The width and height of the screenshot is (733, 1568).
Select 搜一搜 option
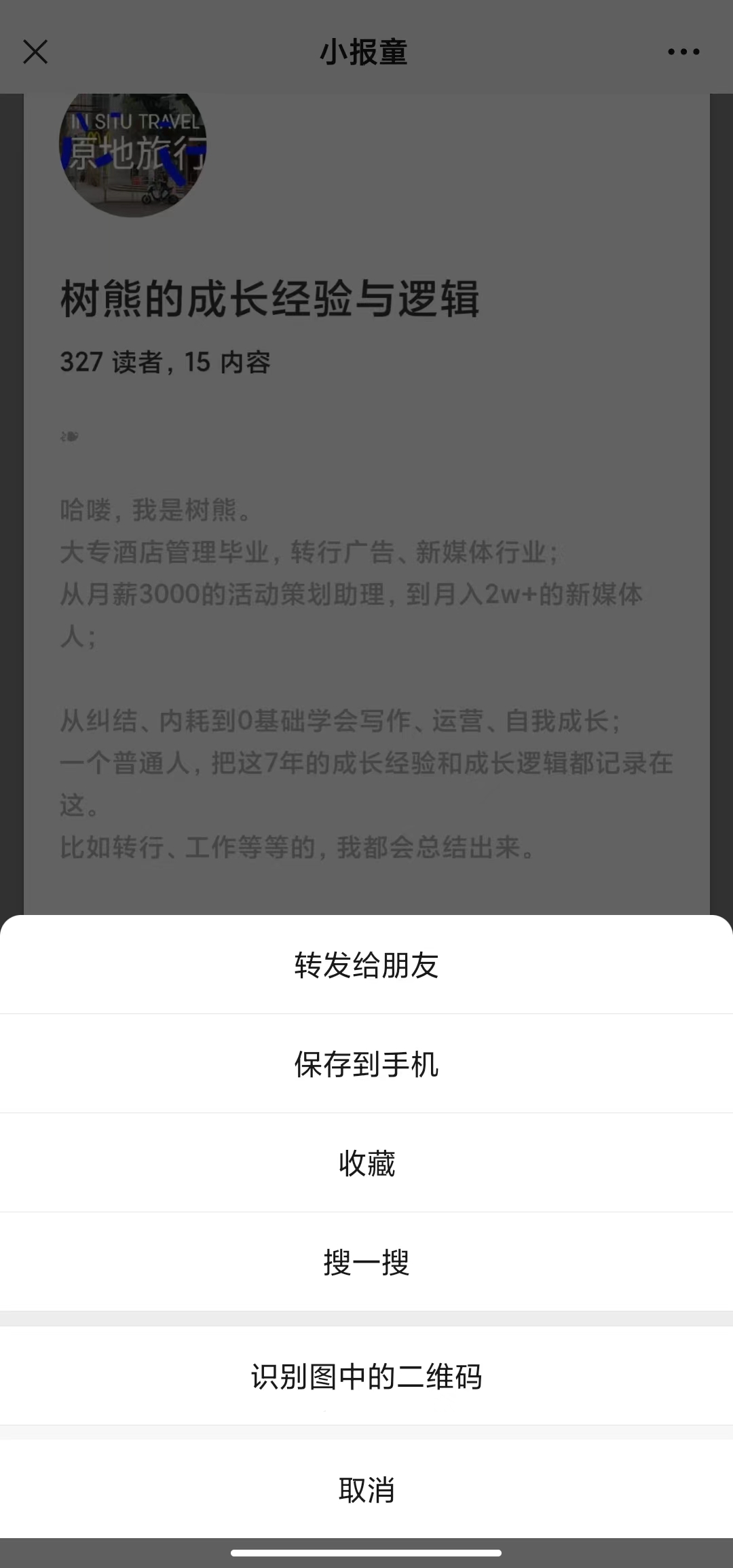click(366, 1263)
